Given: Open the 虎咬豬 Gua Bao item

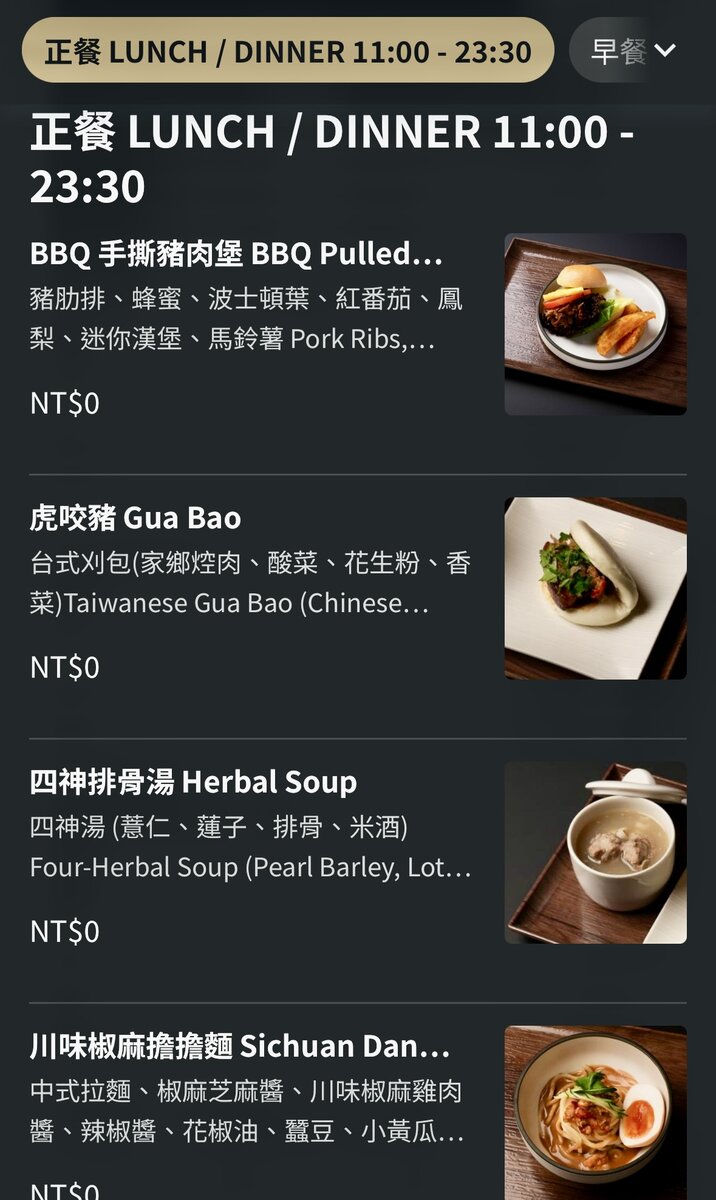Looking at the screenshot, I should pos(358,589).
